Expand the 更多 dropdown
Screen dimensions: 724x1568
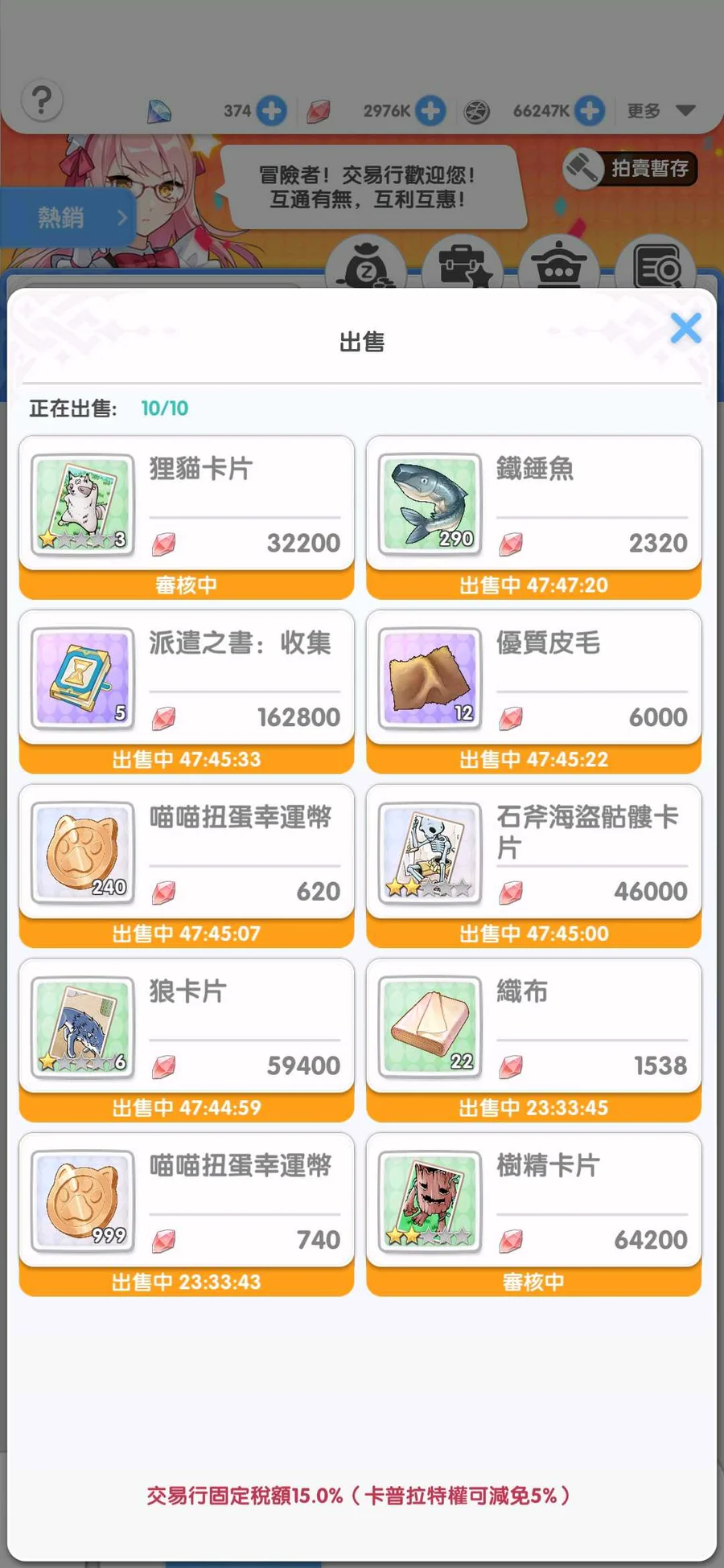click(x=661, y=110)
